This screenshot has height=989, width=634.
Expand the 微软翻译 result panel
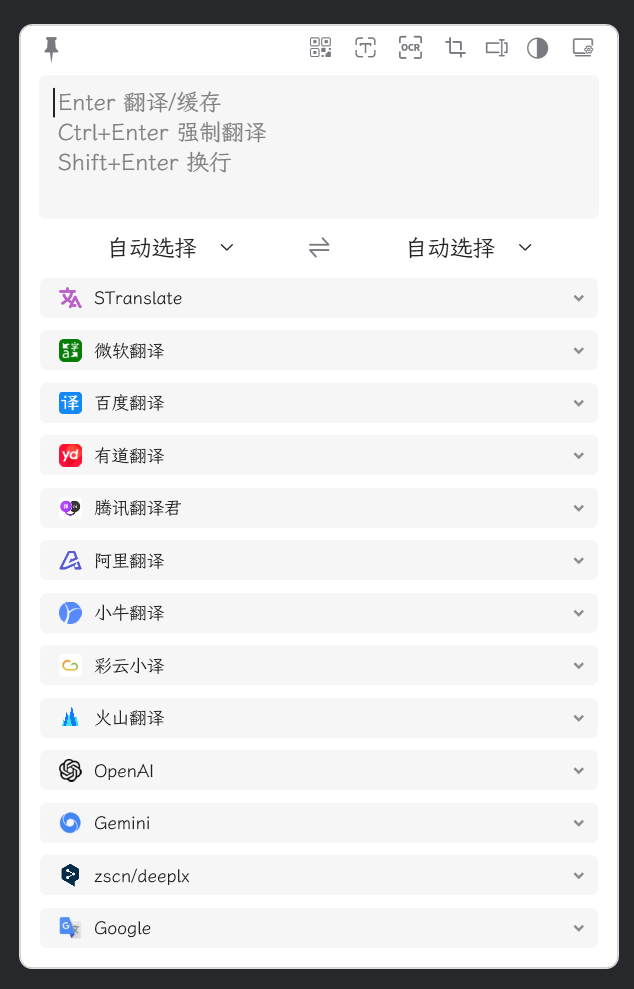tap(578, 350)
